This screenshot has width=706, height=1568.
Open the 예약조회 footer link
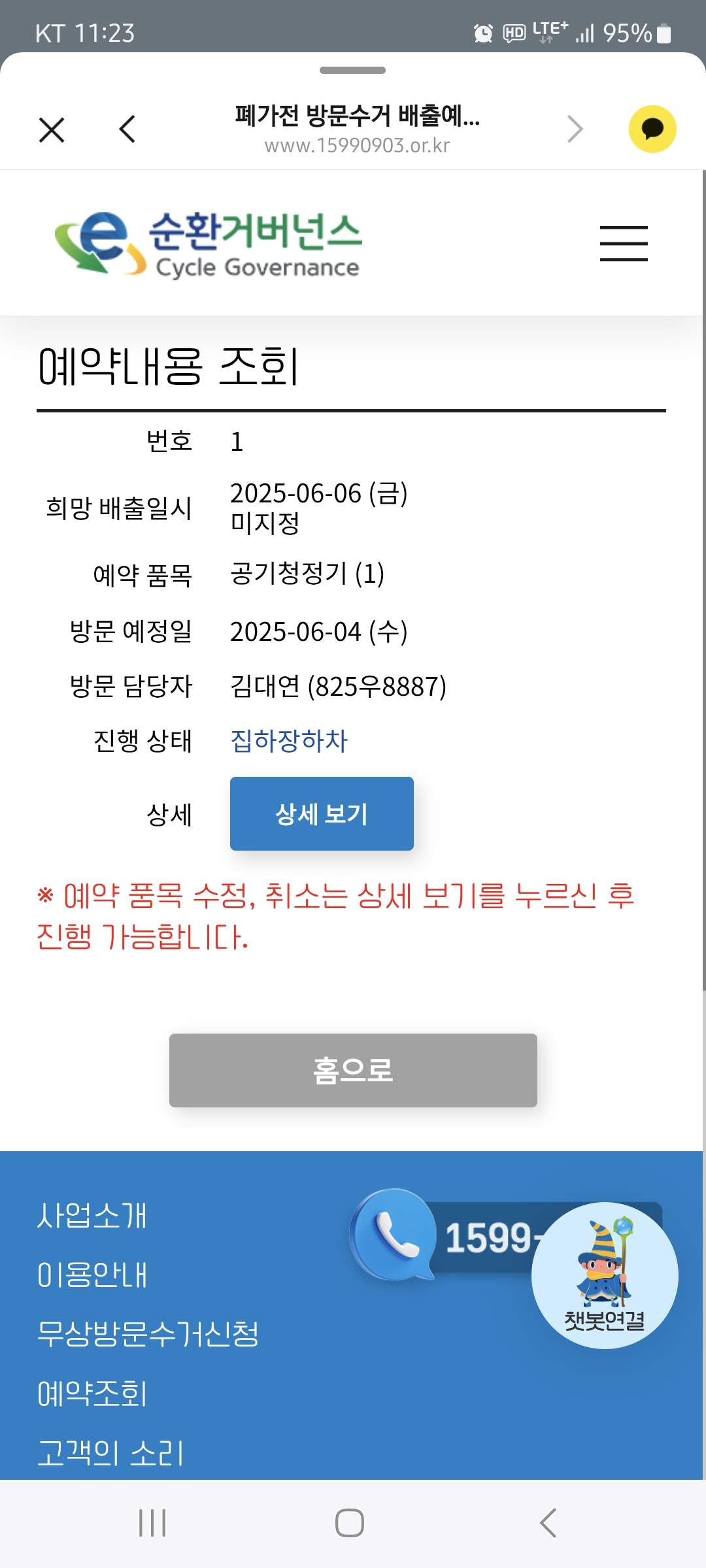(x=92, y=1394)
